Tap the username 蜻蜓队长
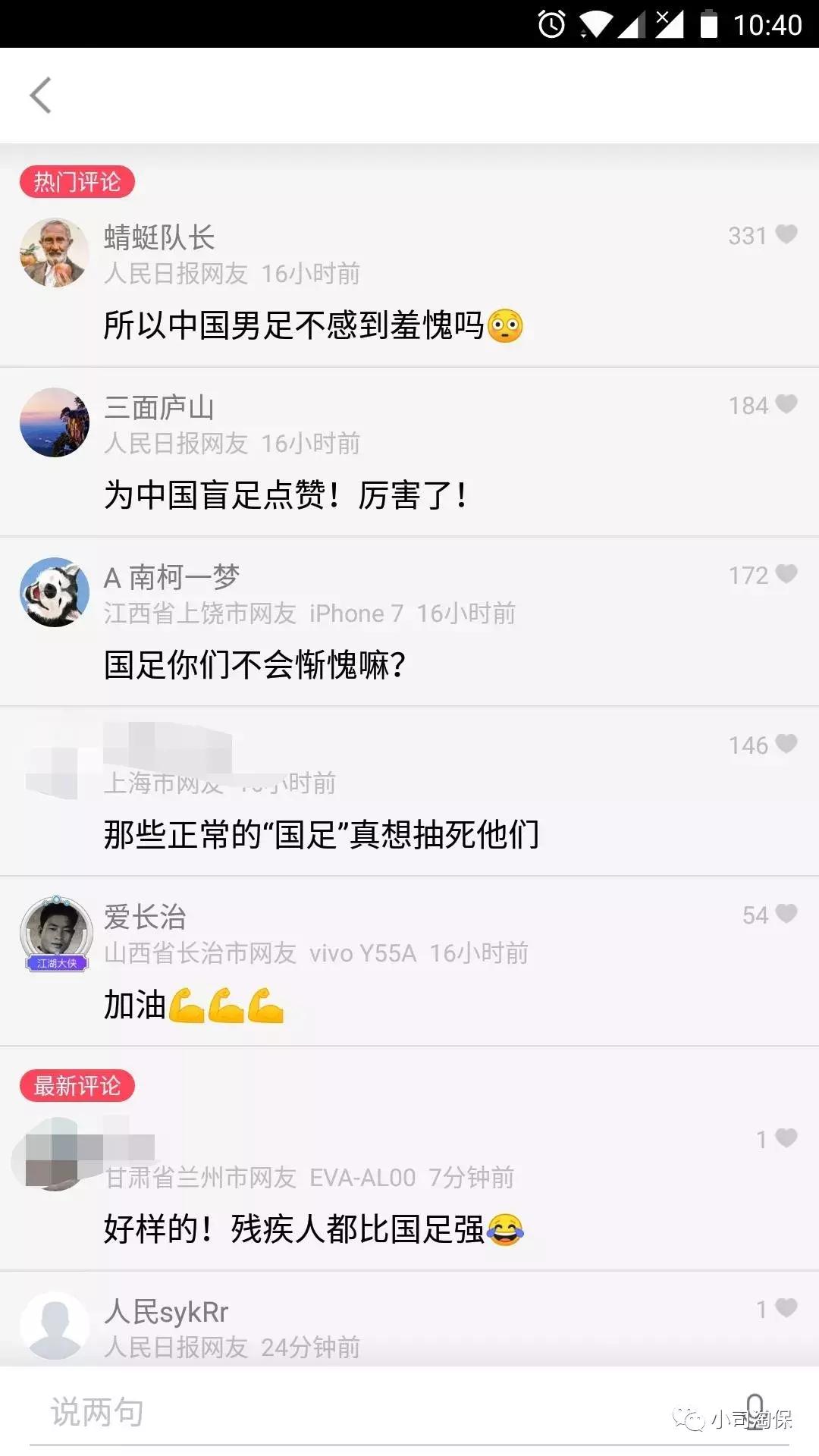819x1456 pixels. click(158, 237)
